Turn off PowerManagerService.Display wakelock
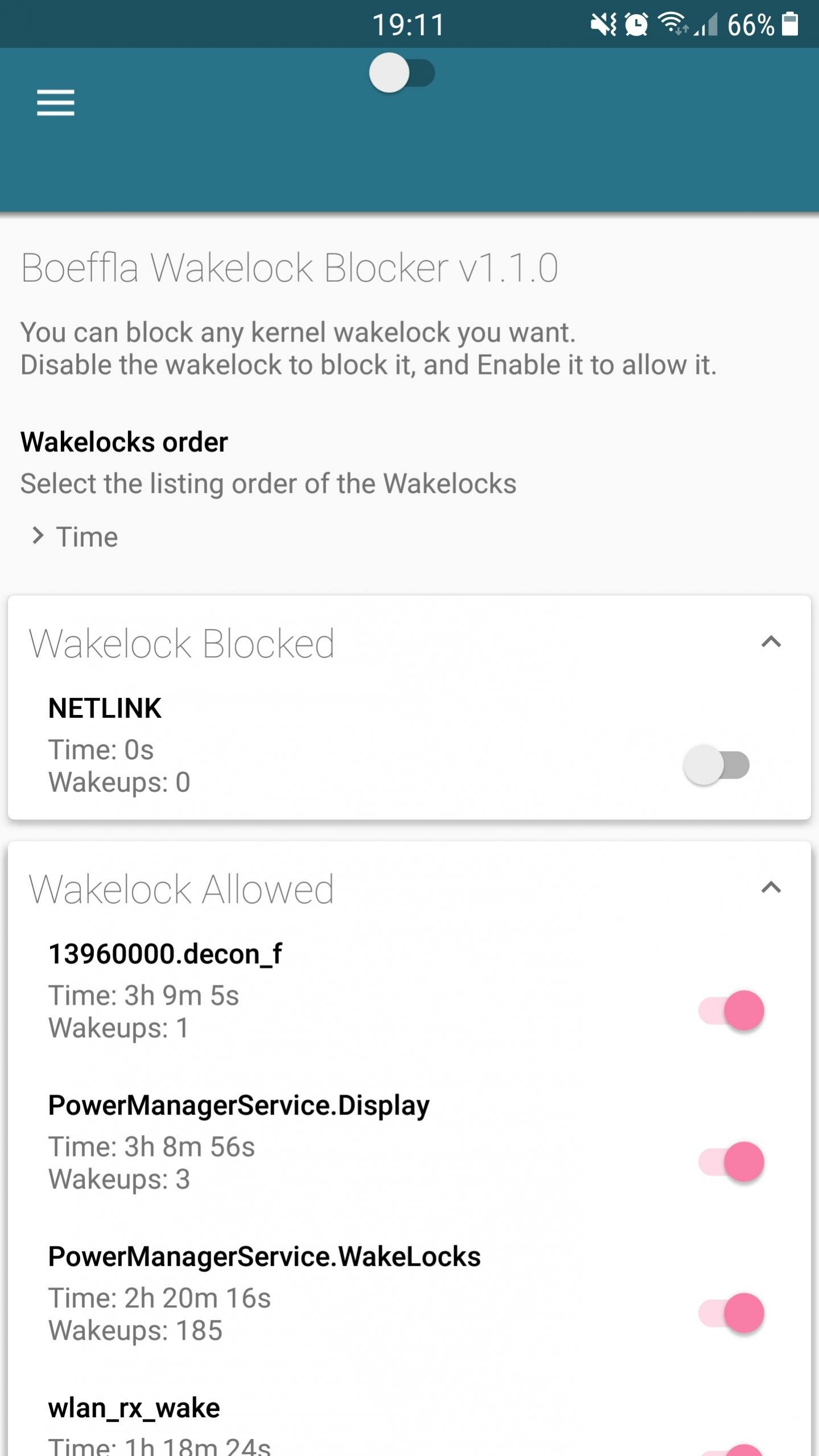Screen dimensions: 819x1456 point(732,1162)
